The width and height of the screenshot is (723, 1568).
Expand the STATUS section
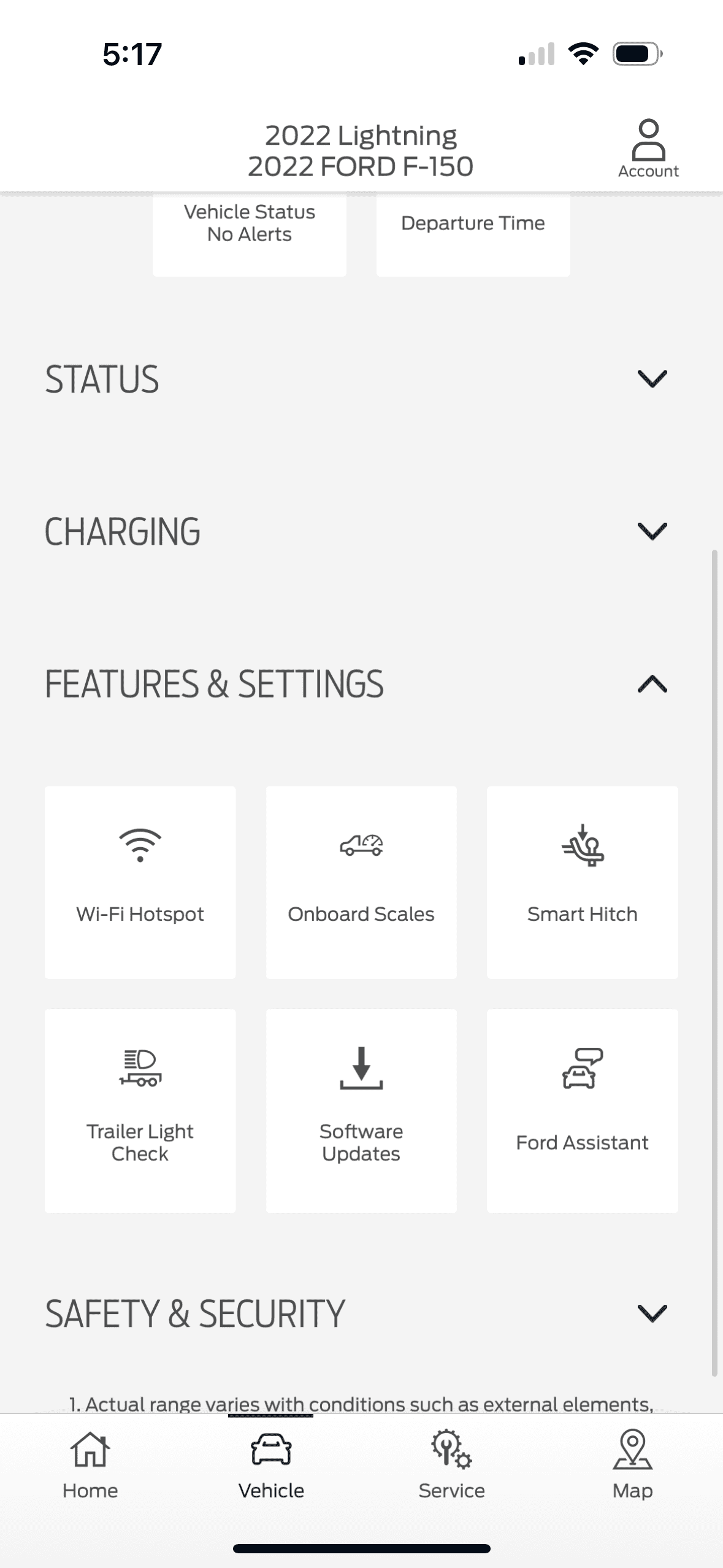[x=651, y=379]
